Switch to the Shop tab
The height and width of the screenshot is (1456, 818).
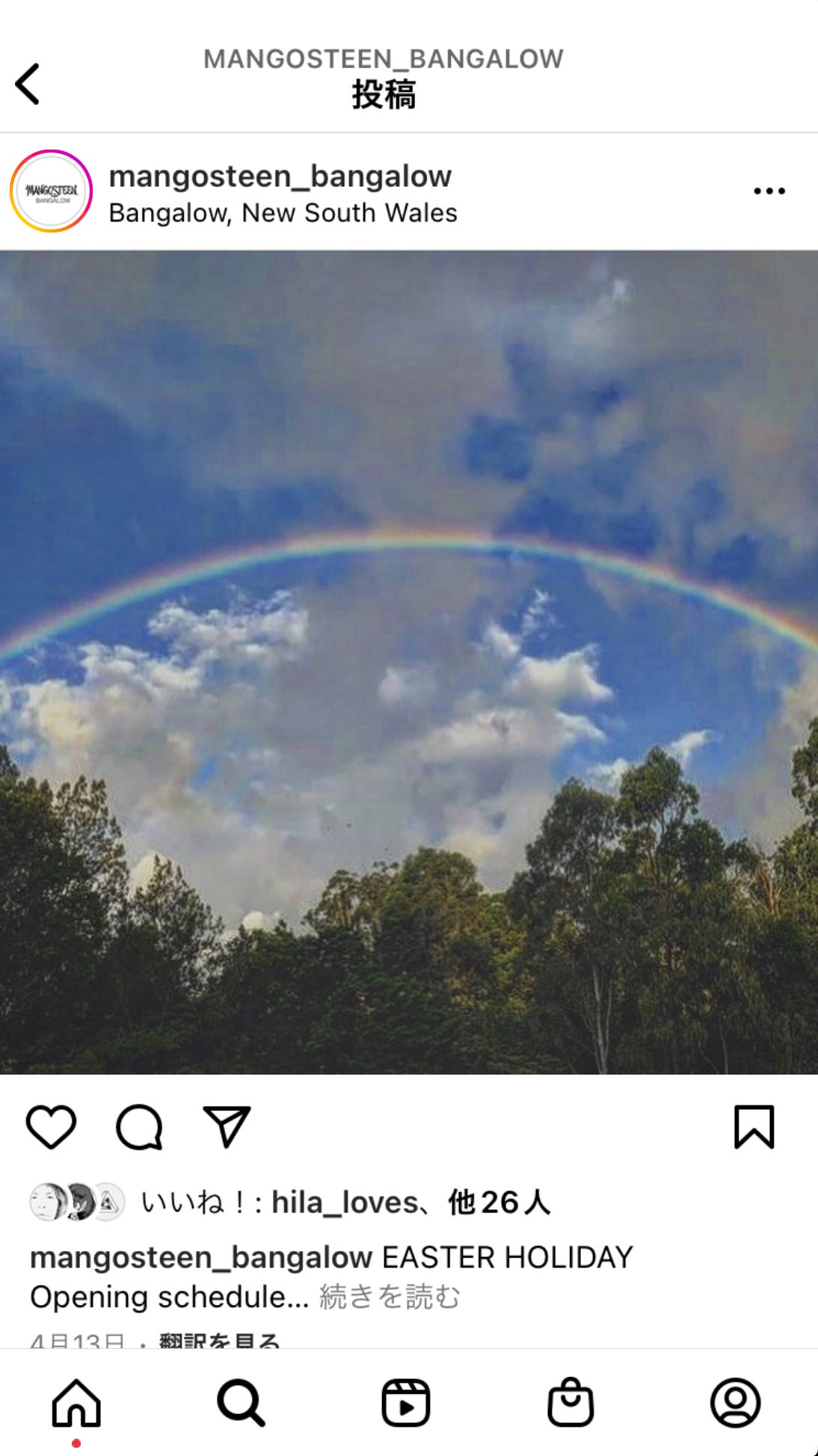[571, 1403]
